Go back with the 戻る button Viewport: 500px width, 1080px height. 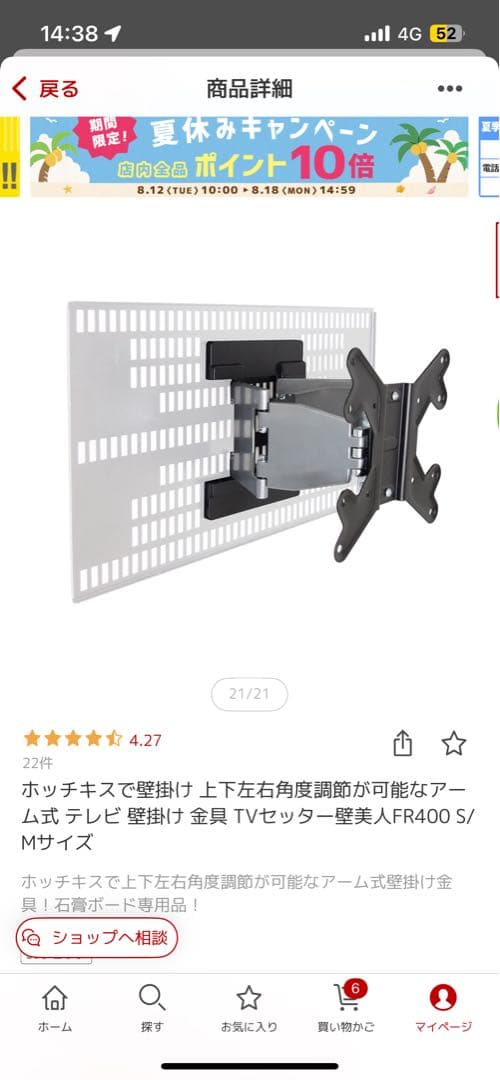(45, 89)
